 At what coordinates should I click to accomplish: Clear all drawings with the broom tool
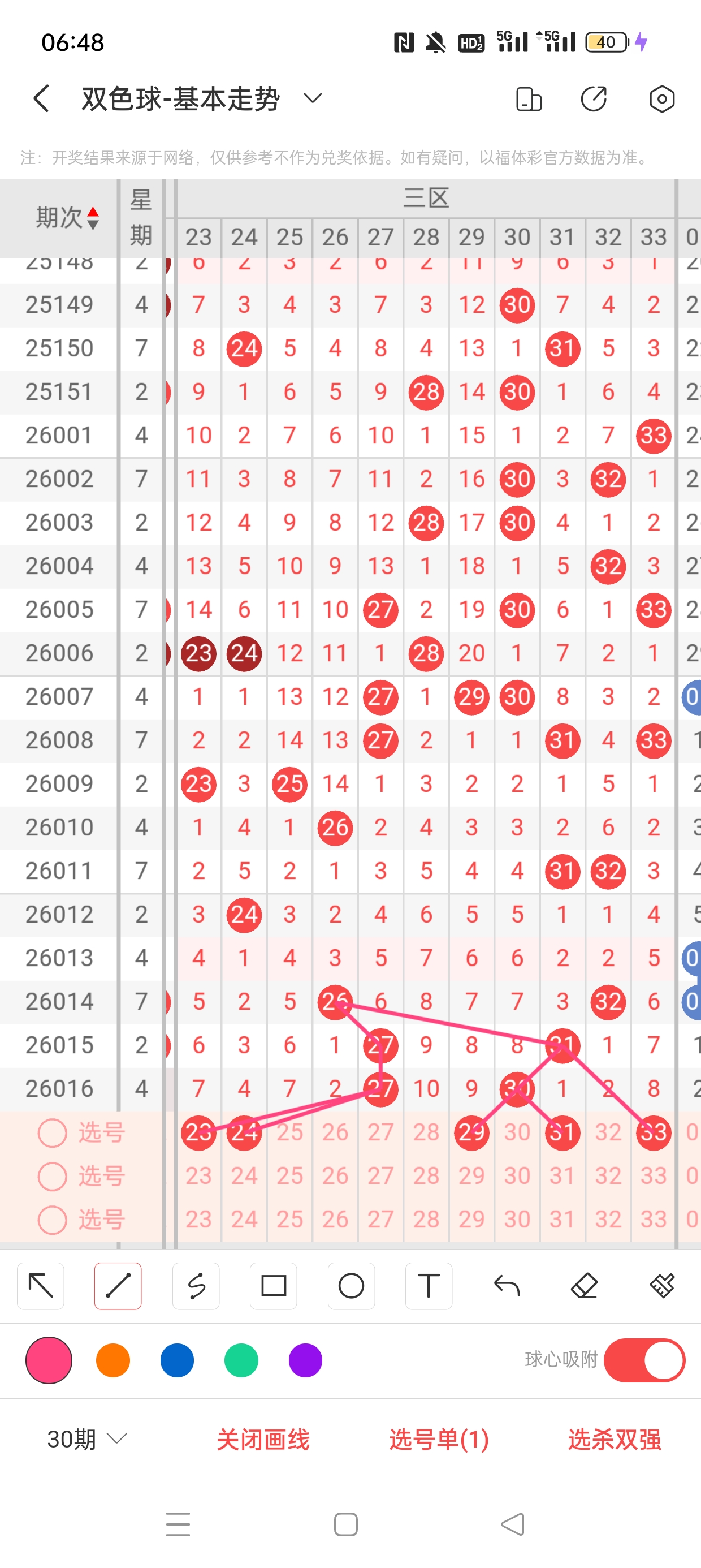(x=661, y=1286)
